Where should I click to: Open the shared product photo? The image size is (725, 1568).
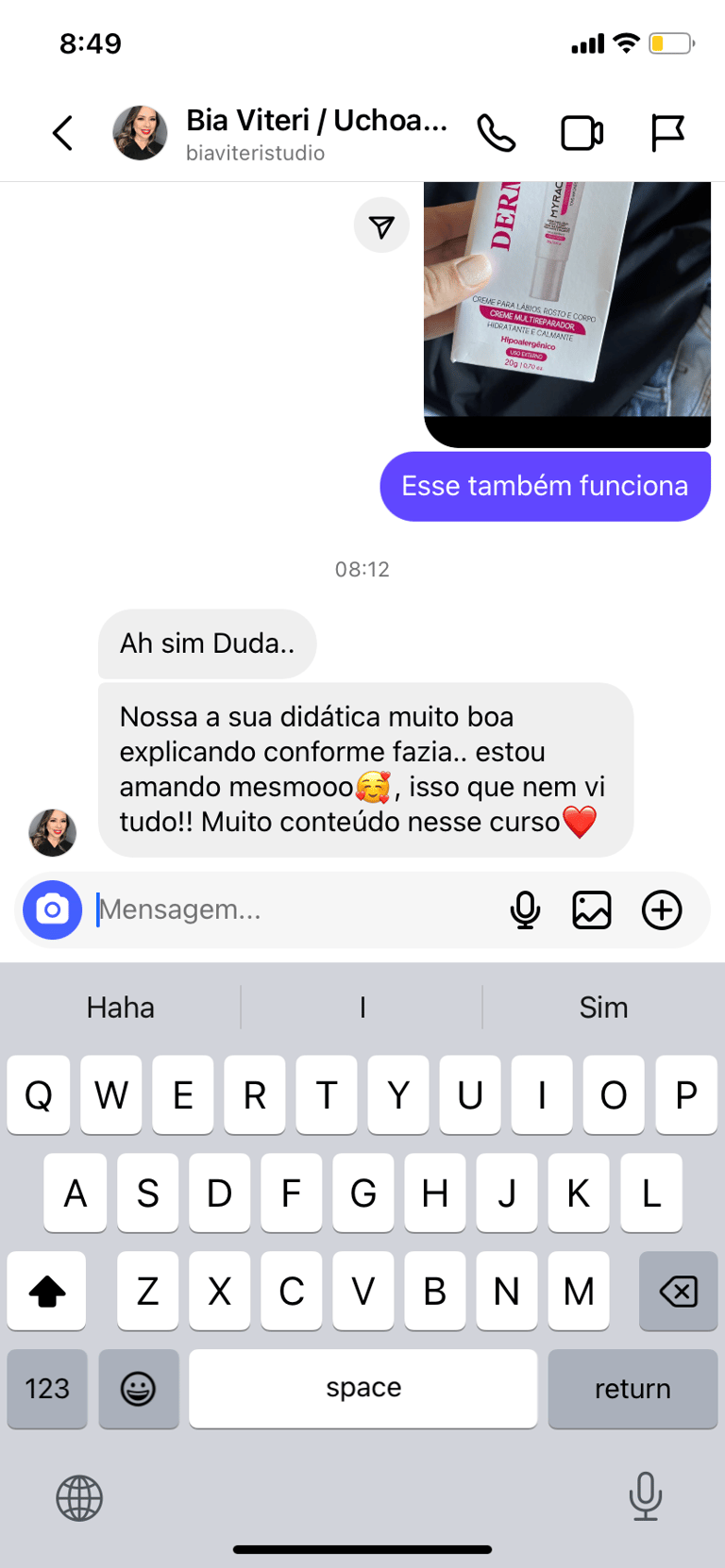(x=566, y=302)
